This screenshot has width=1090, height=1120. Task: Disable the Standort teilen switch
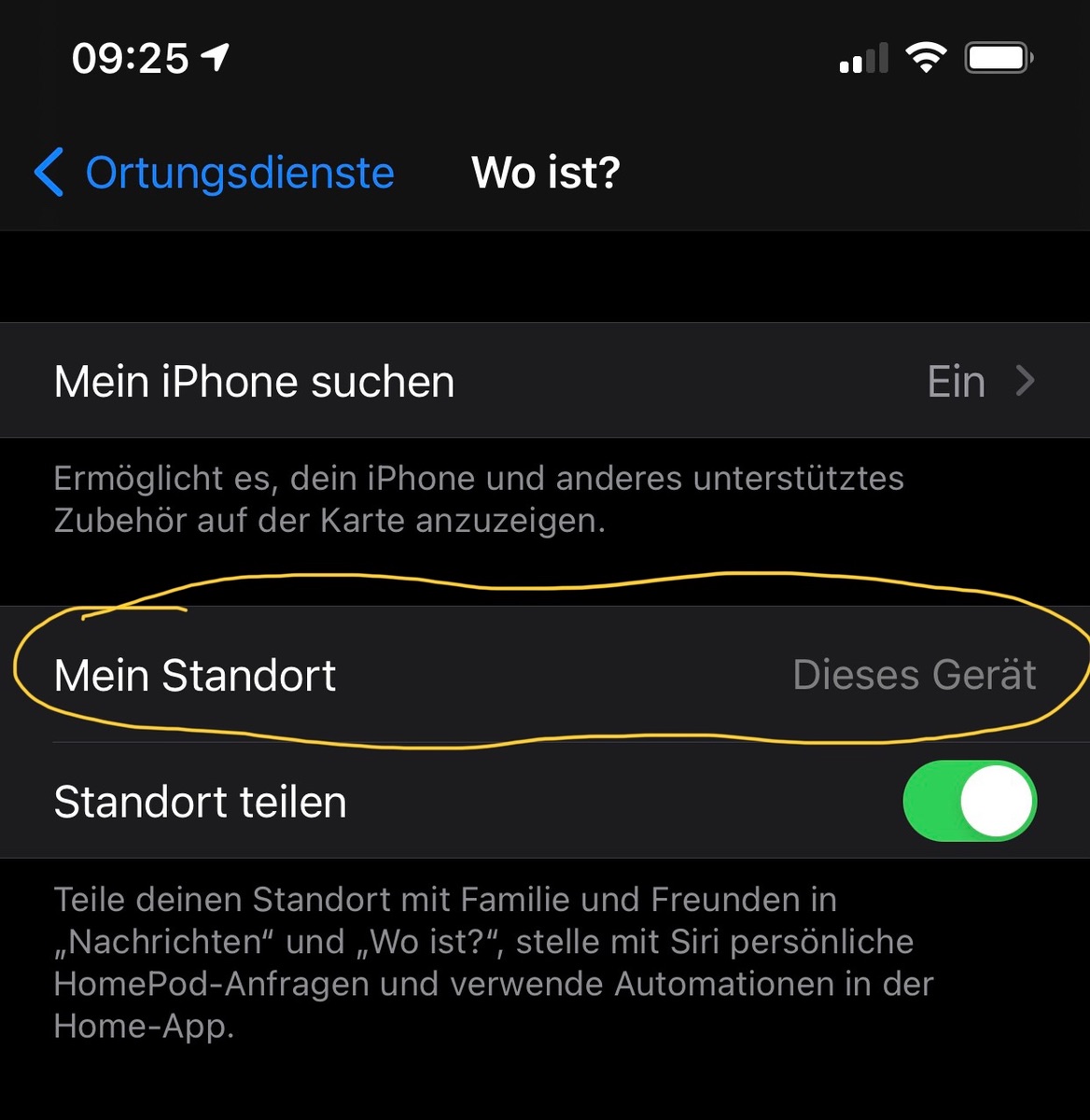[969, 802]
